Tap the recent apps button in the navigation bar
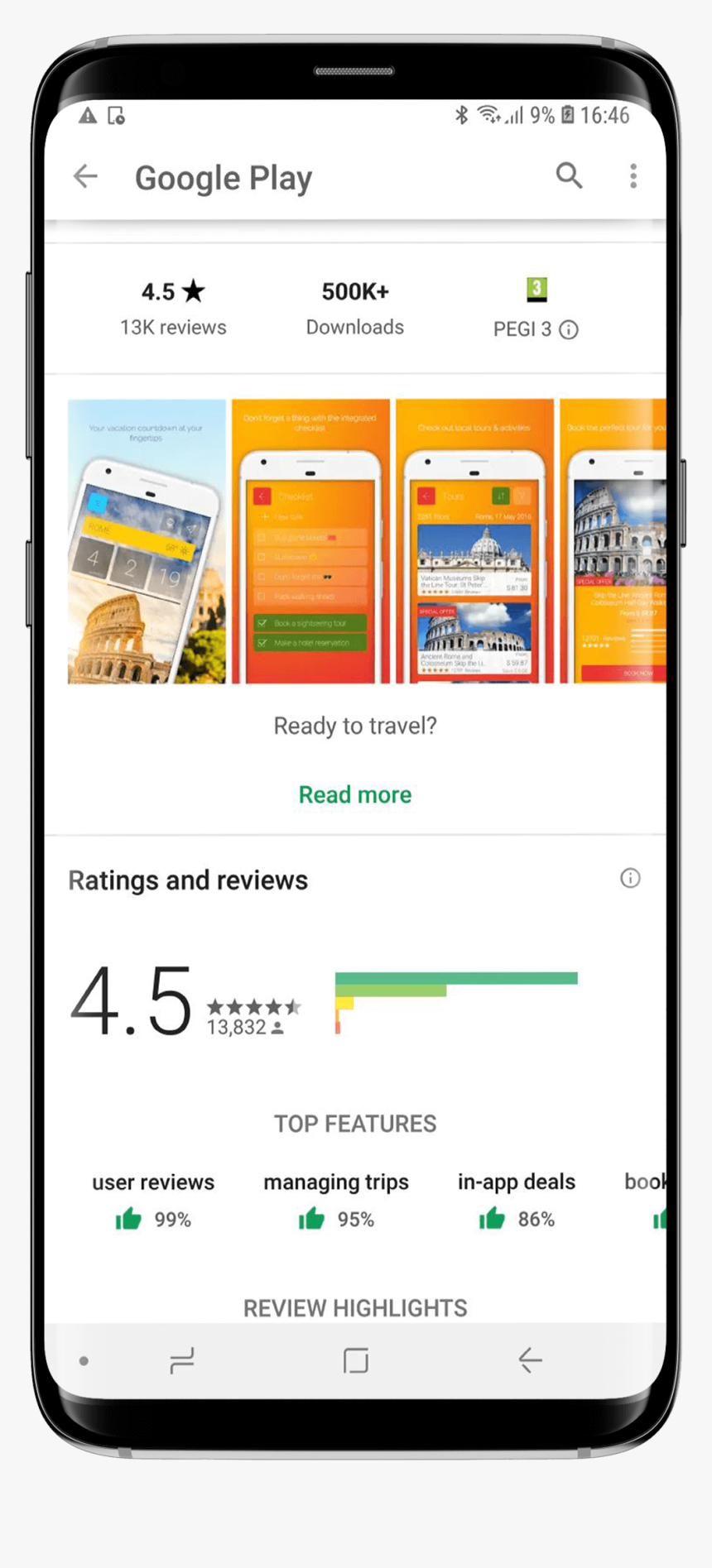Screen dimensions: 712x1568 click(181, 1359)
